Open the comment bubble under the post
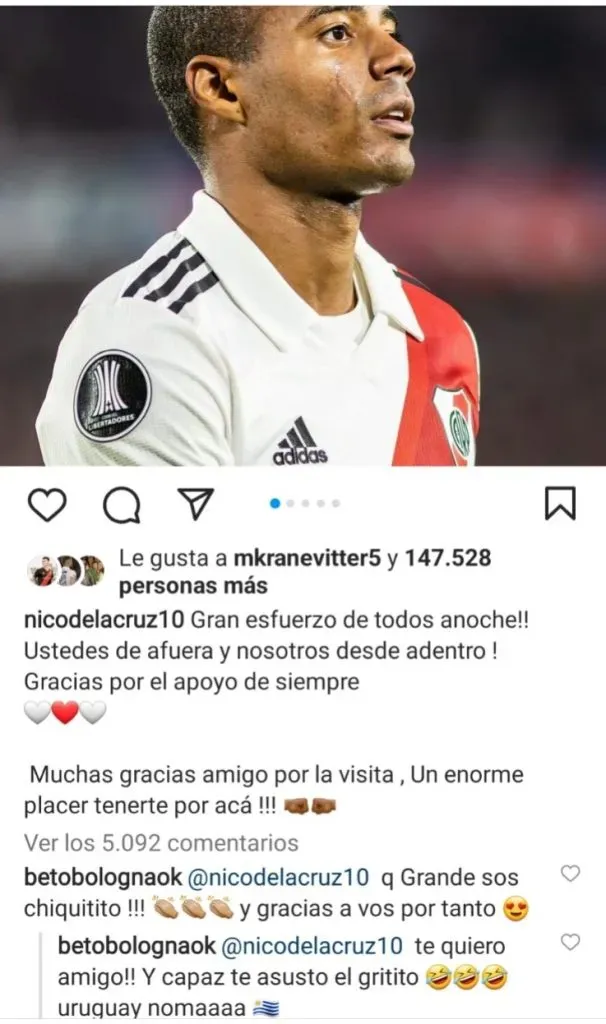 (x=121, y=506)
